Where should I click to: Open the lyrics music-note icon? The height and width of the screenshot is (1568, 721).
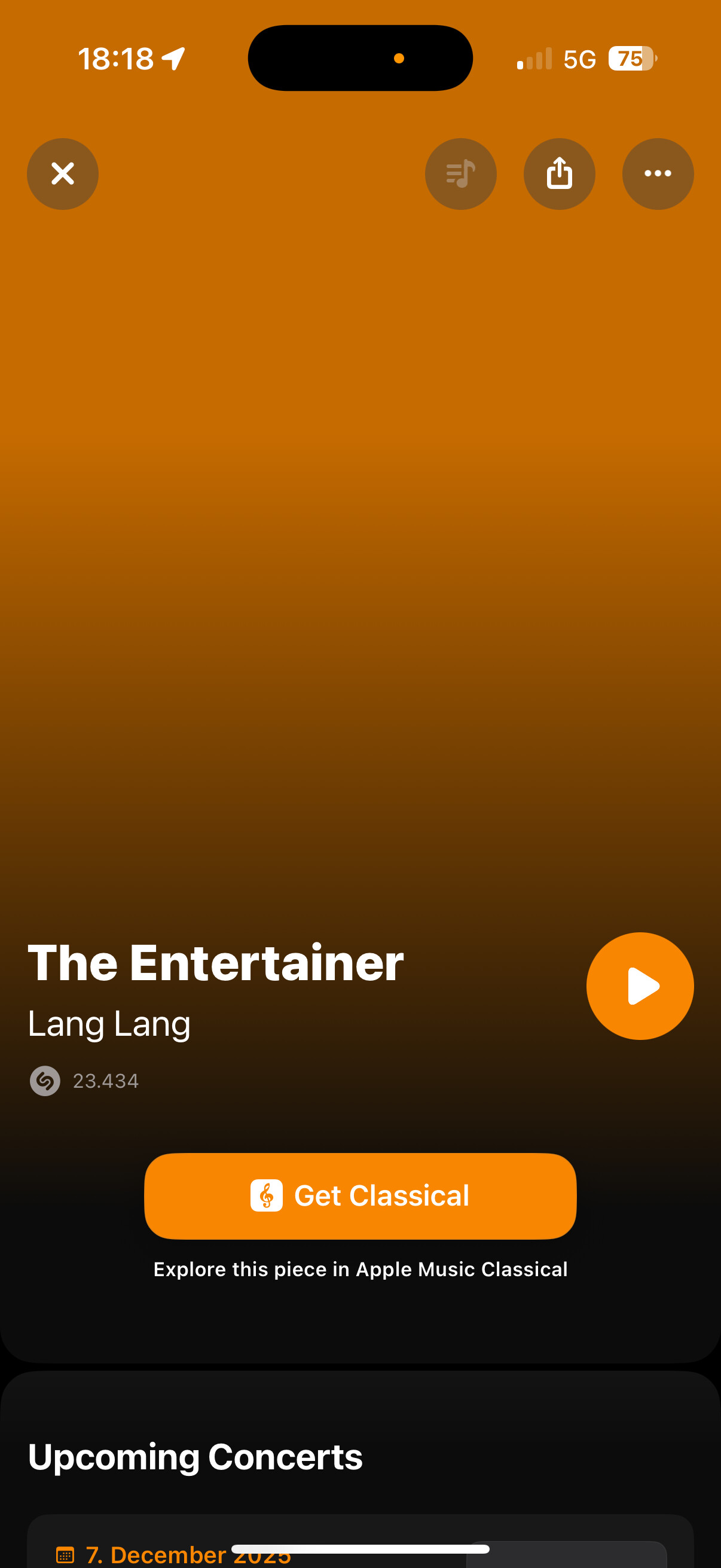point(460,174)
